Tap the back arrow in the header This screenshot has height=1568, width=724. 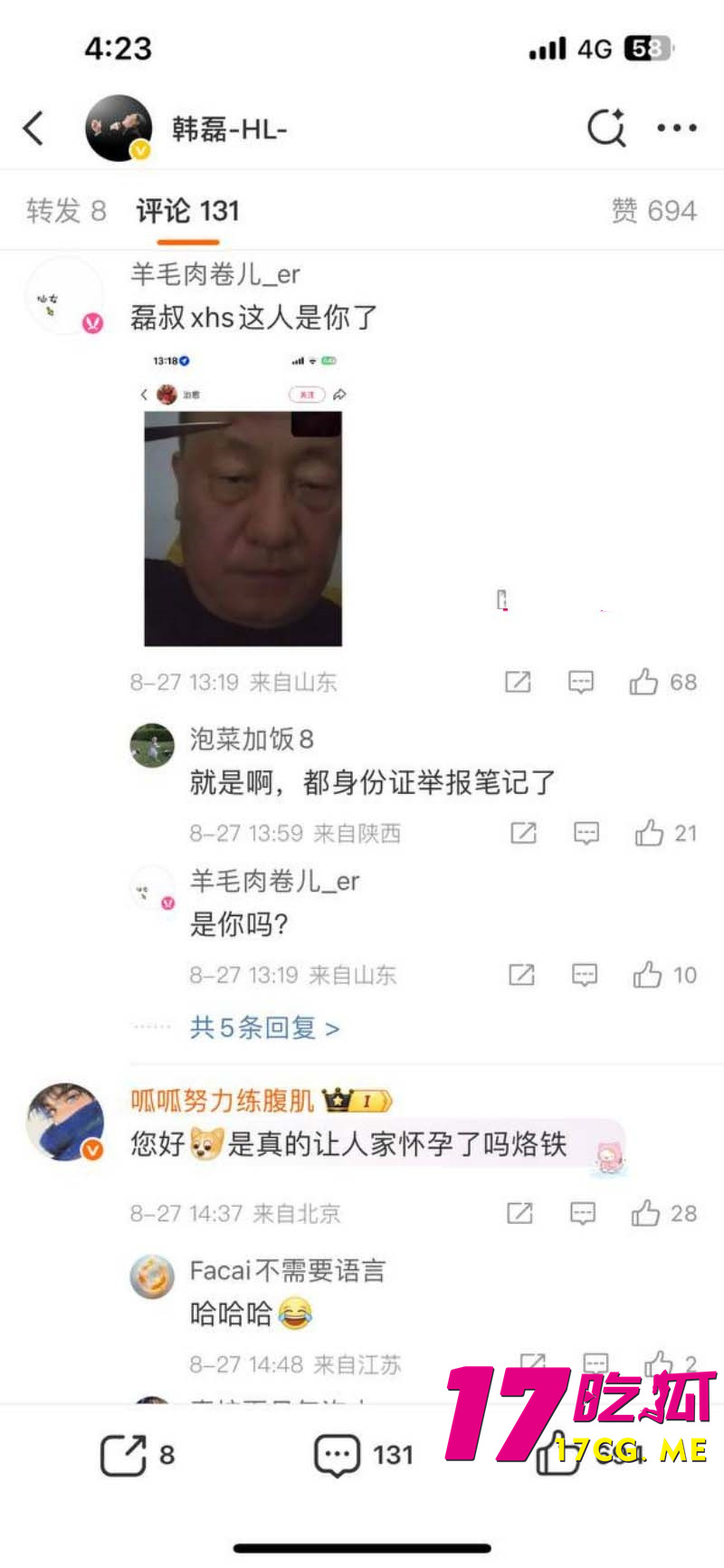tap(33, 128)
